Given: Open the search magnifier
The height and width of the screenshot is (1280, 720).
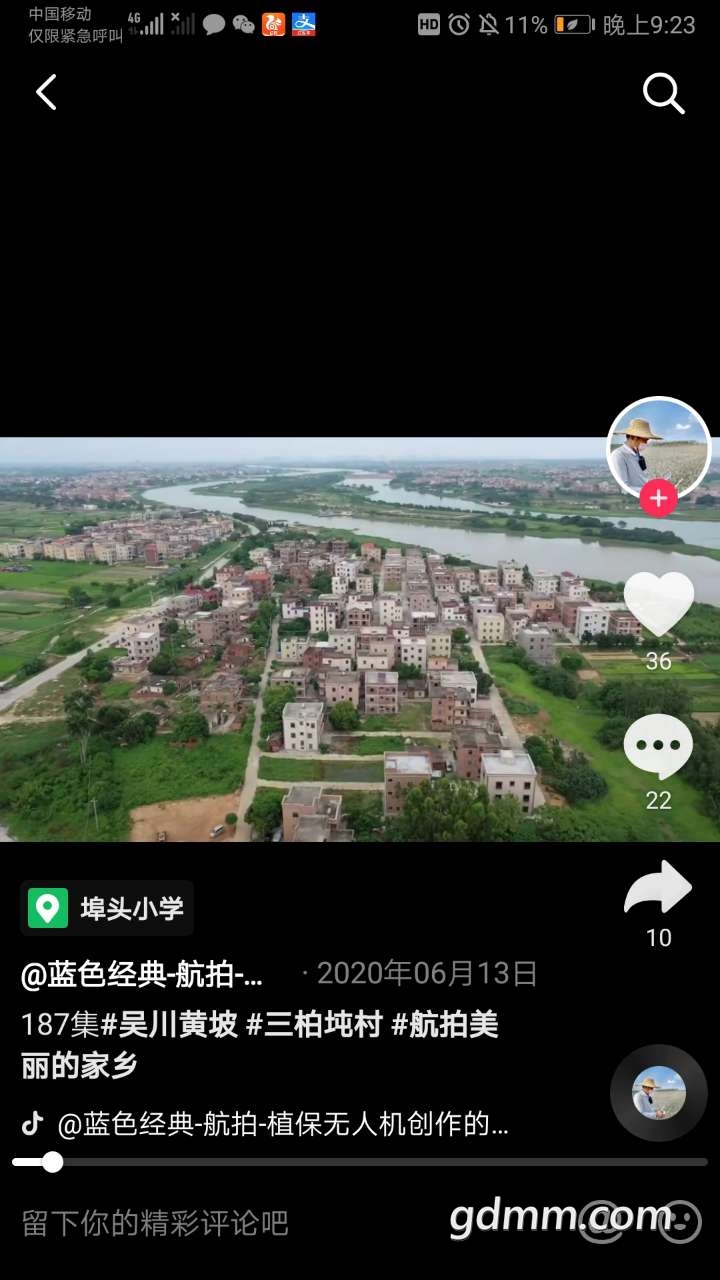Looking at the screenshot, I should click(663, 94).
